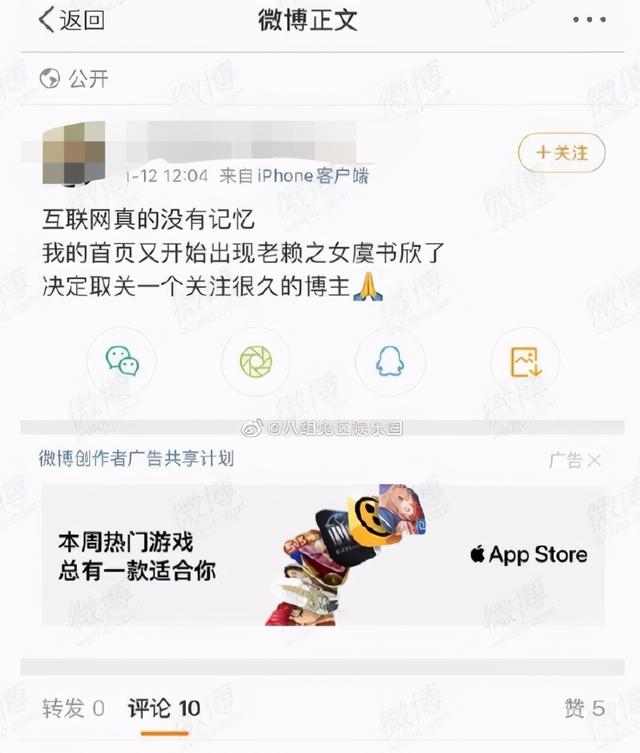The width and height of the screenshot is (640, 753).
Task: Share this post to QQ
Action: [x=390, y=362]
